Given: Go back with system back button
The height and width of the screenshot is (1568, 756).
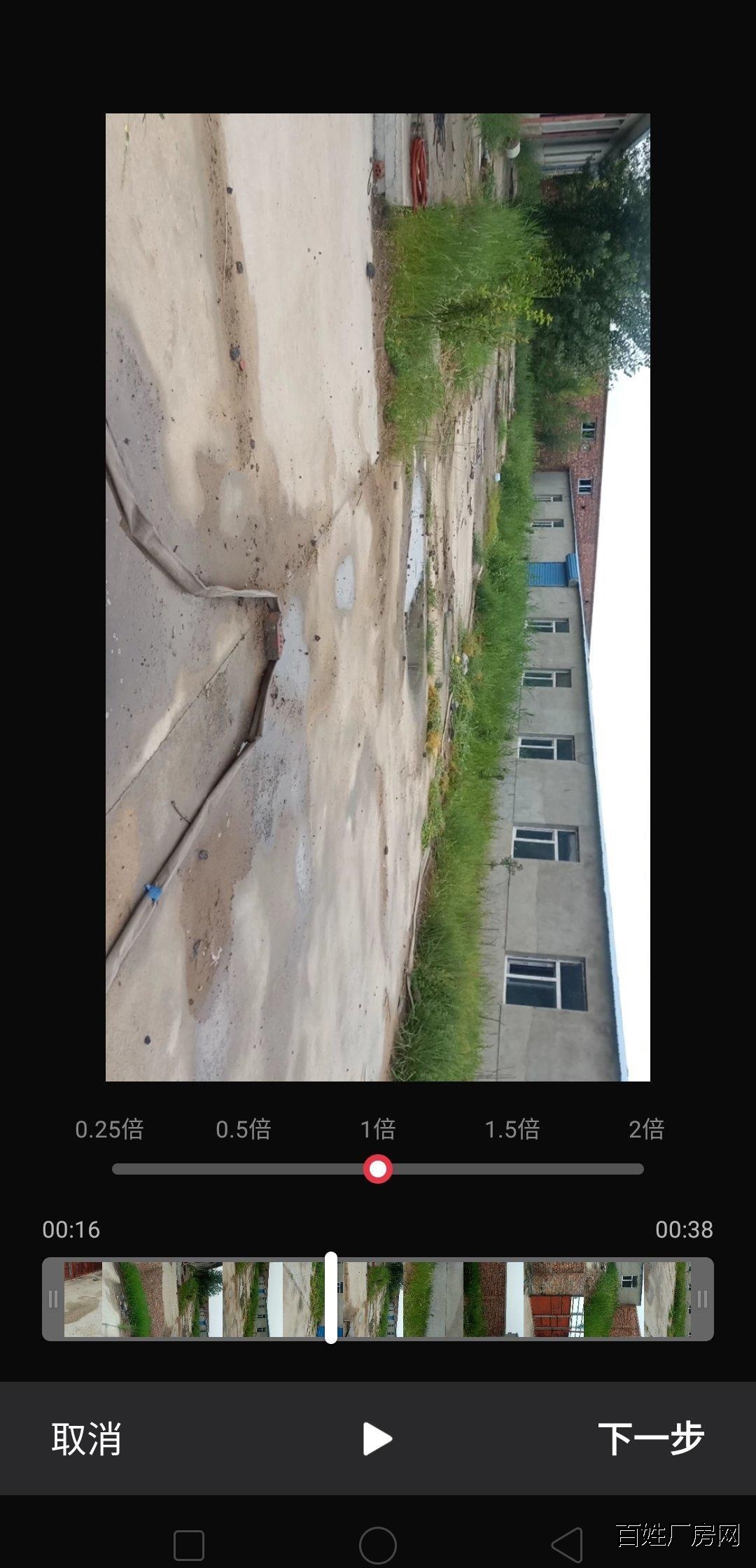Looking at the screenshot, I should pyautogui.click(x=568, y=1545).
